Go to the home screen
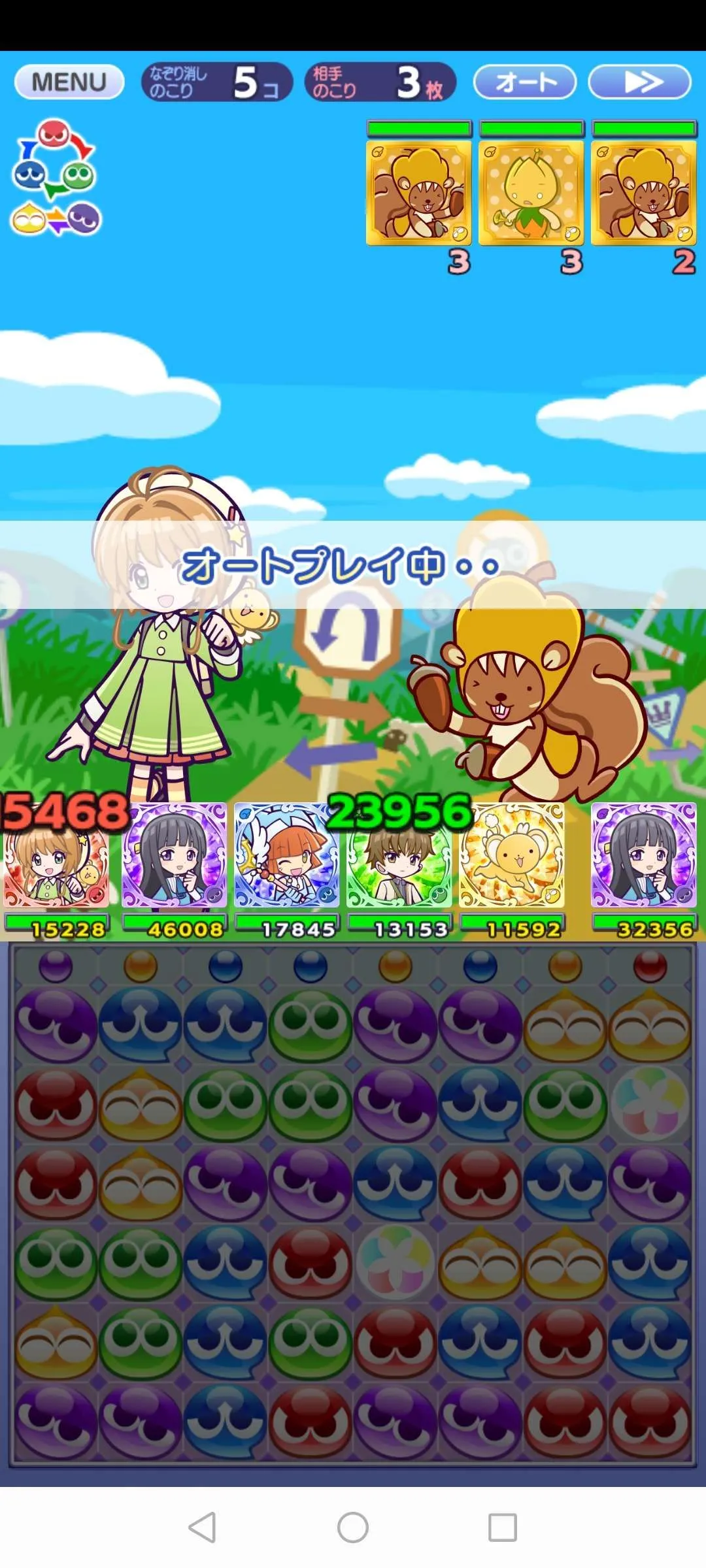 [x=353, y=1527]
